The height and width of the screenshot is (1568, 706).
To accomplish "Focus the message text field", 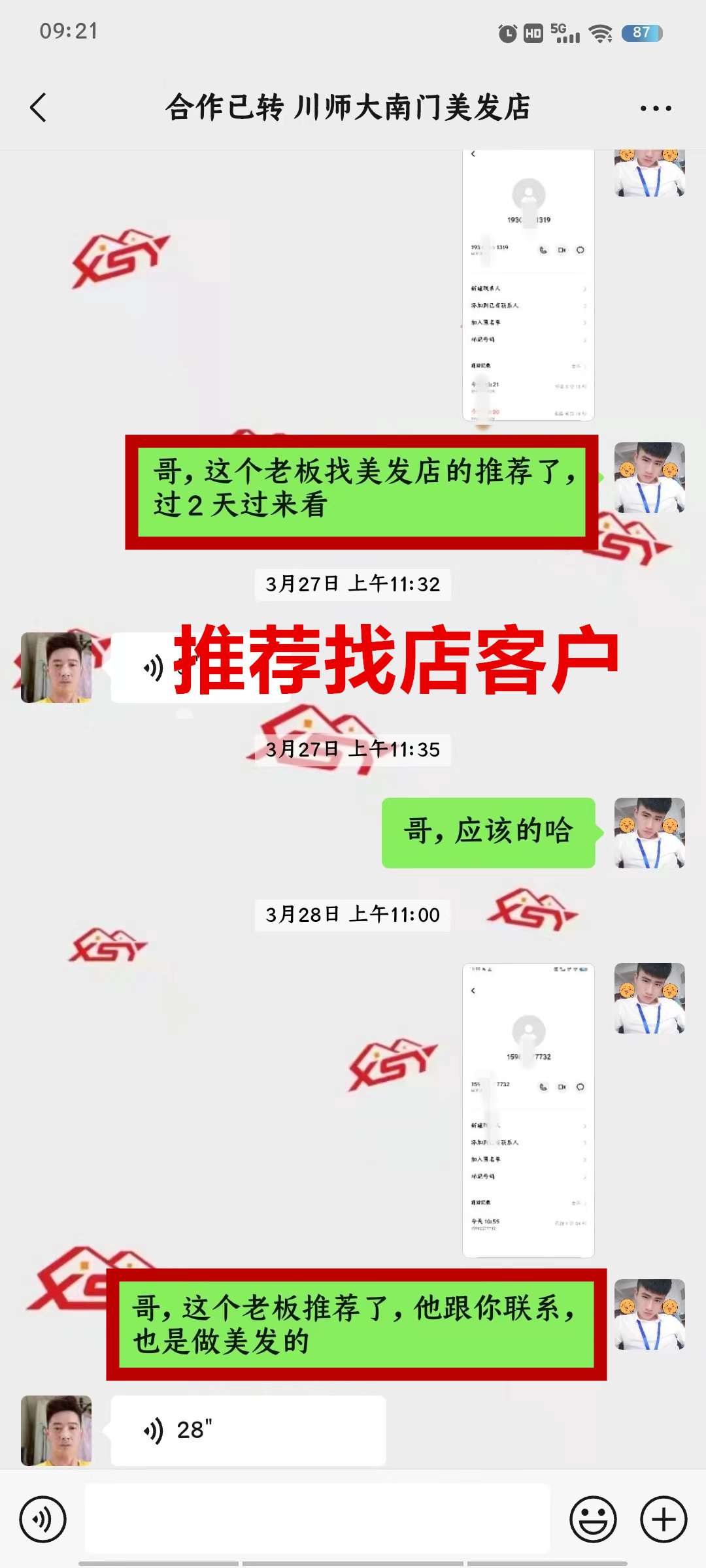I will point(318,1519).
